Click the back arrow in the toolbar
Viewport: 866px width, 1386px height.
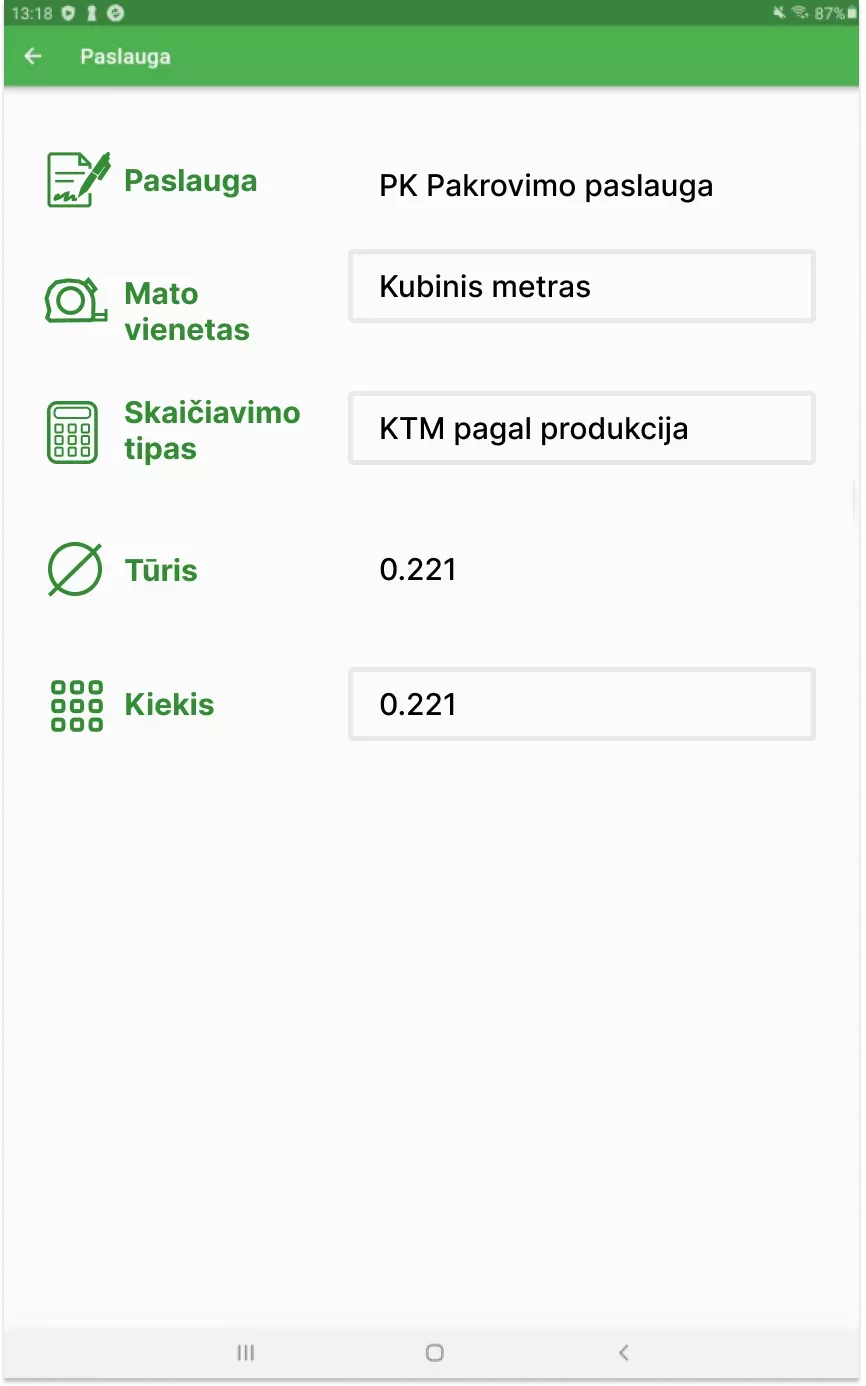point(32,57)
